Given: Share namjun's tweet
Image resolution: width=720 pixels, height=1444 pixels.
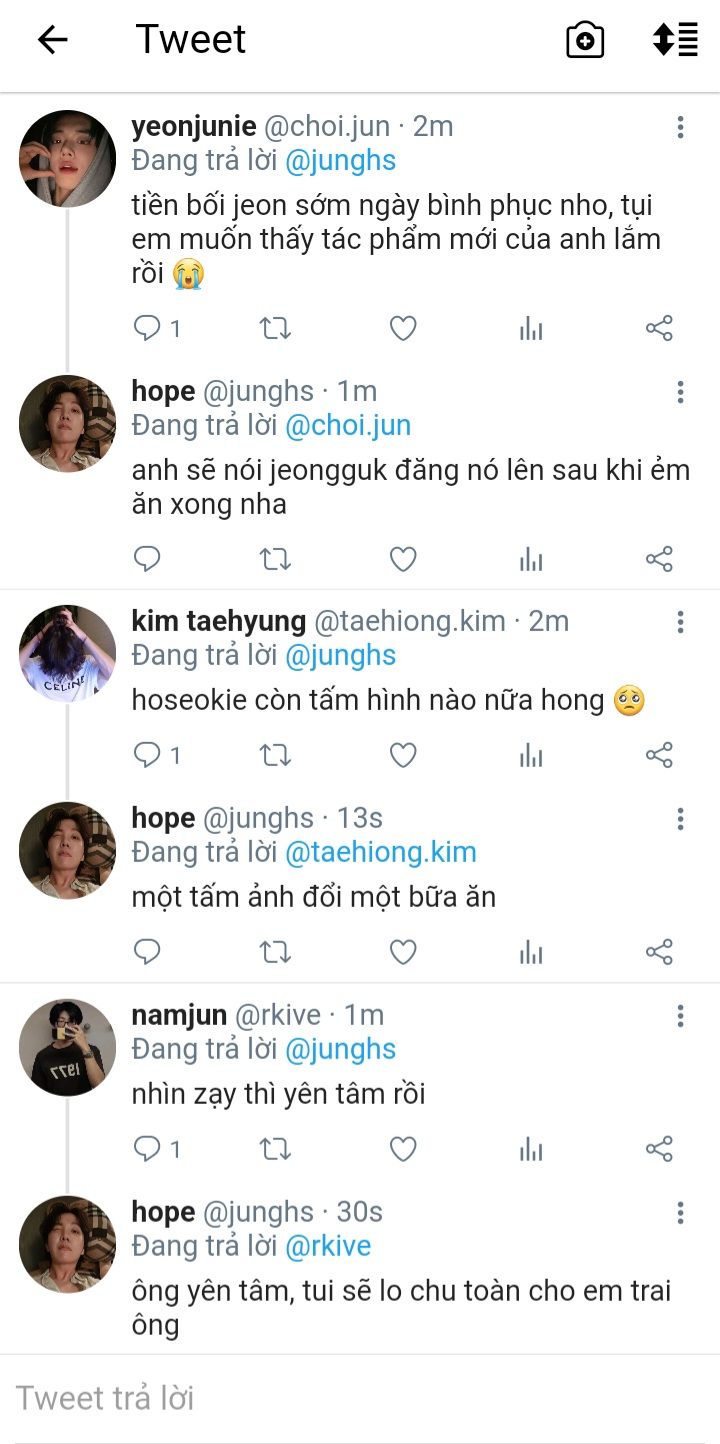Looking at the screenshot, I should (659, 1149).
